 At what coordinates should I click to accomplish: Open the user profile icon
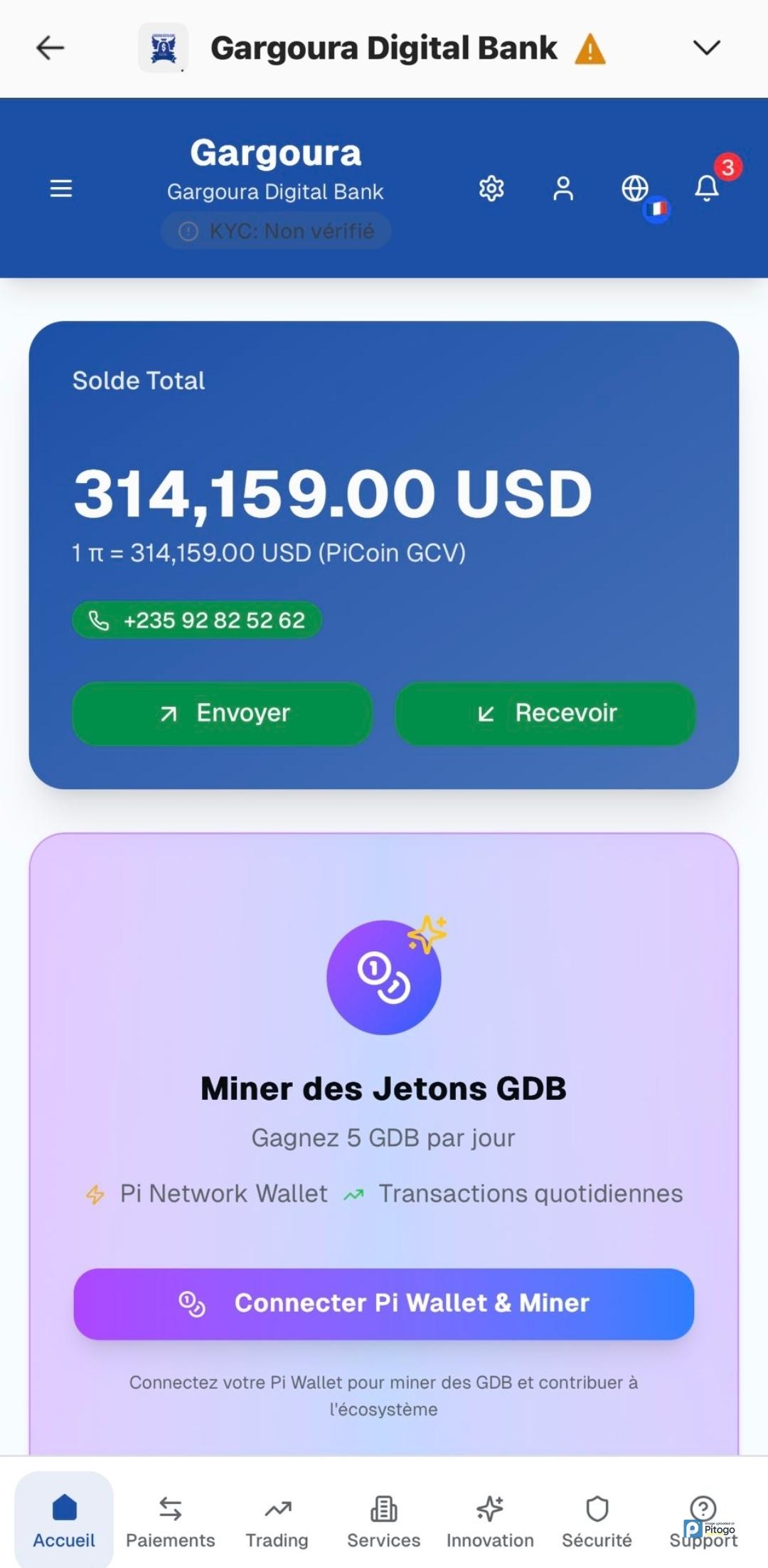pyautogui.click(x=563, y=189)
